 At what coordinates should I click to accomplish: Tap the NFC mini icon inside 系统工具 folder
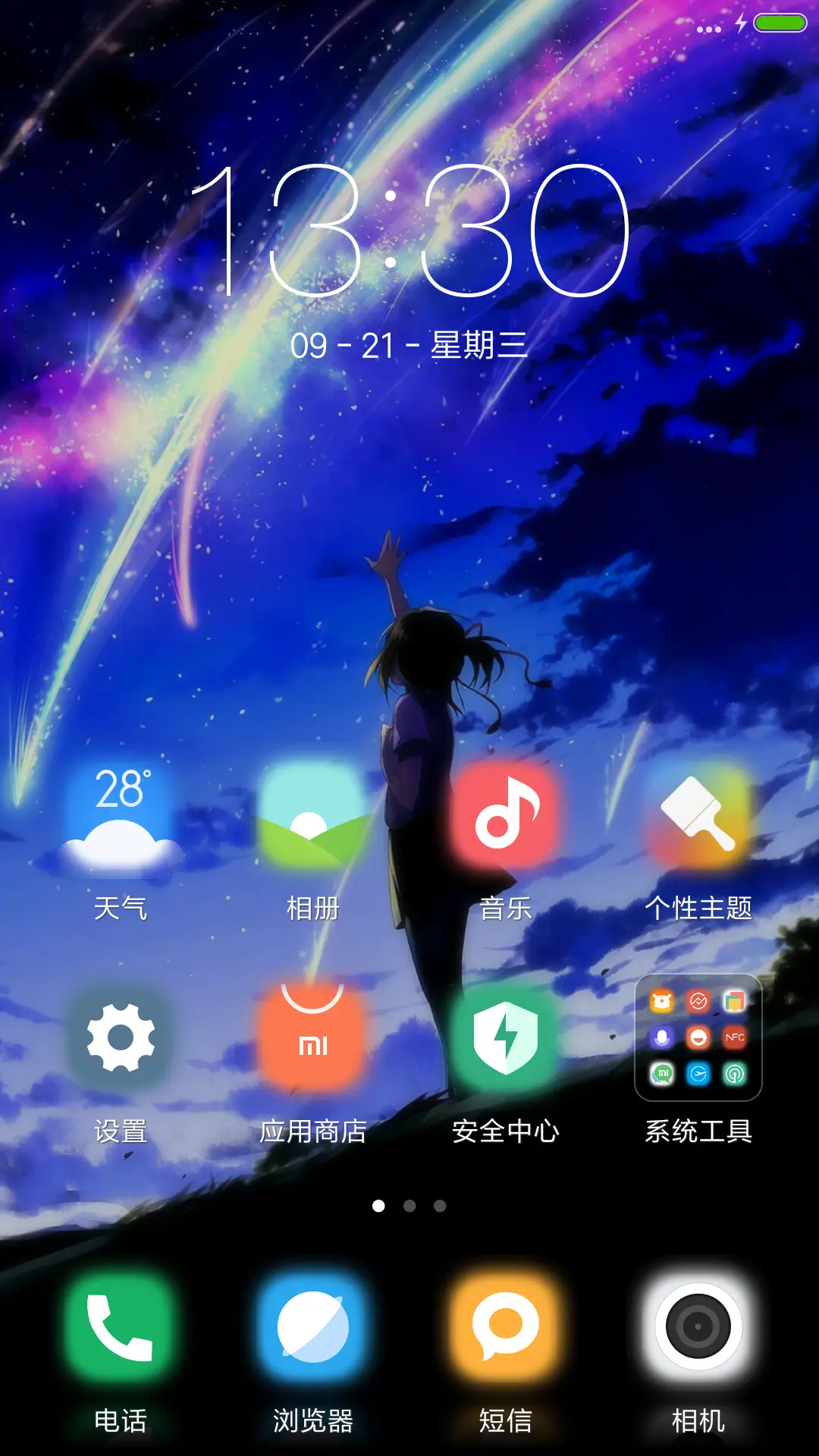pos(736,1037)
